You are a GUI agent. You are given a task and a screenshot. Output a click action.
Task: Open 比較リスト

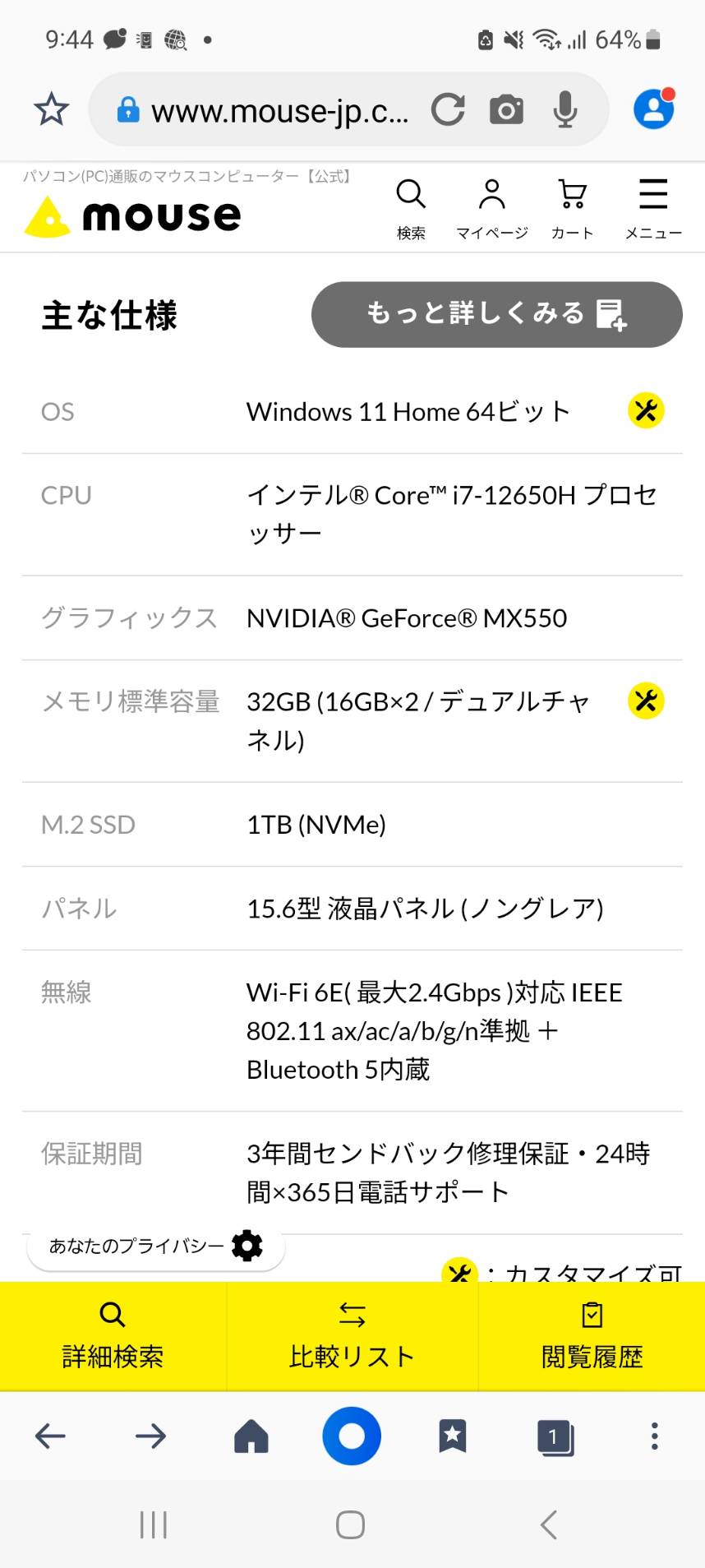click(352, 1335)
